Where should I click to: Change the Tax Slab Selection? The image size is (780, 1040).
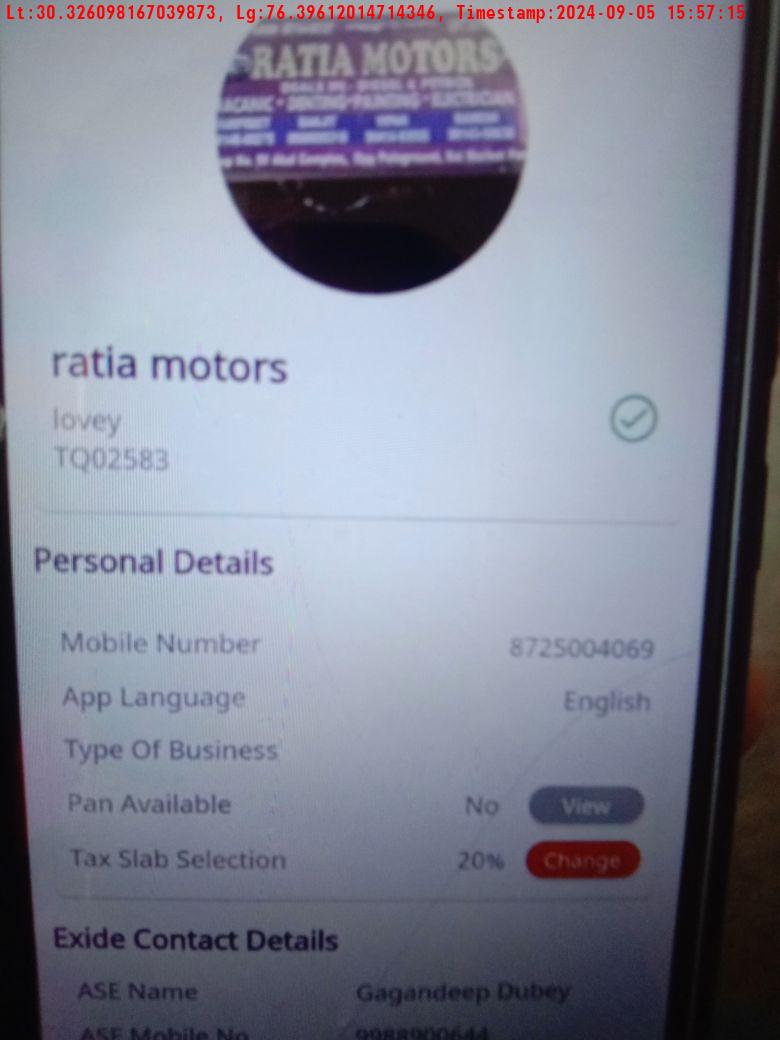[583, 860]
